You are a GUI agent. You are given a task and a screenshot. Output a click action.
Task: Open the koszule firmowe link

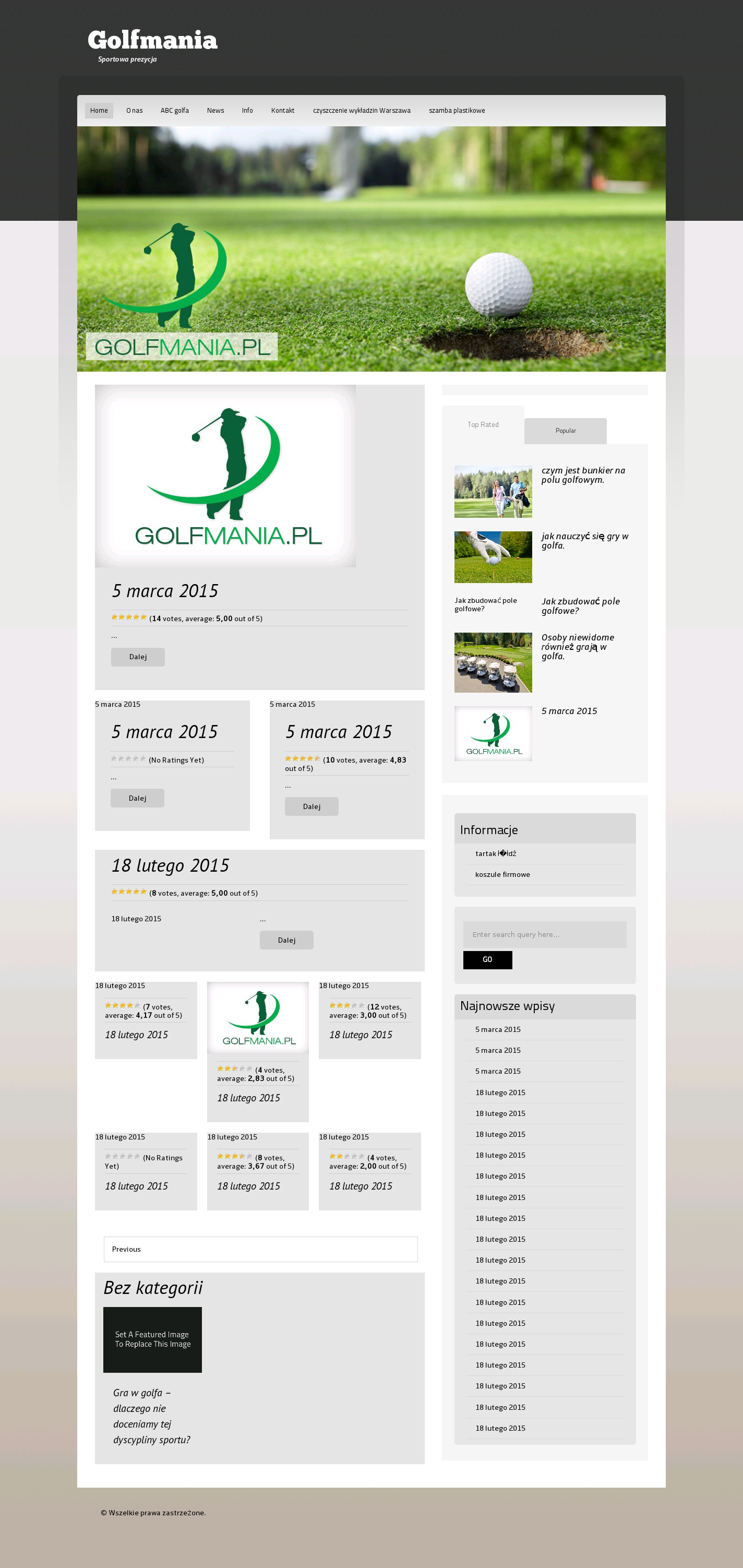coord(502,874)
